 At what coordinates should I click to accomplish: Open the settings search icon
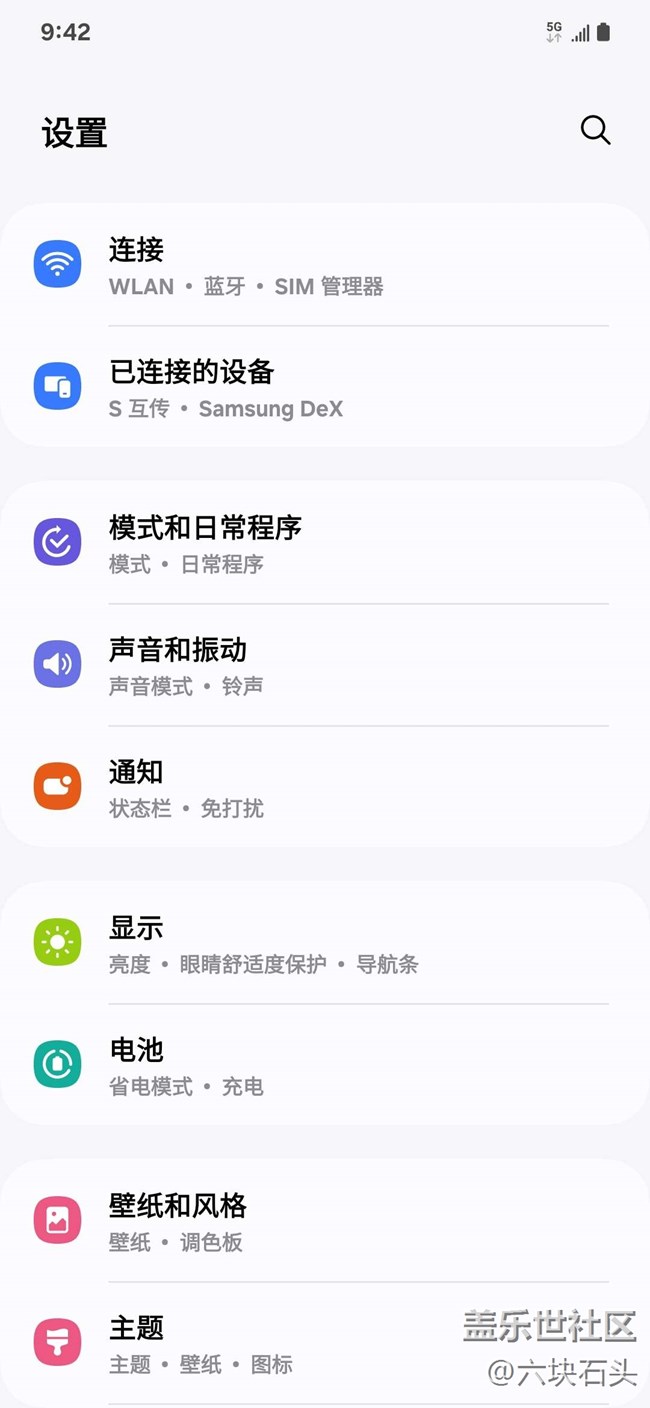click(595, 130)
